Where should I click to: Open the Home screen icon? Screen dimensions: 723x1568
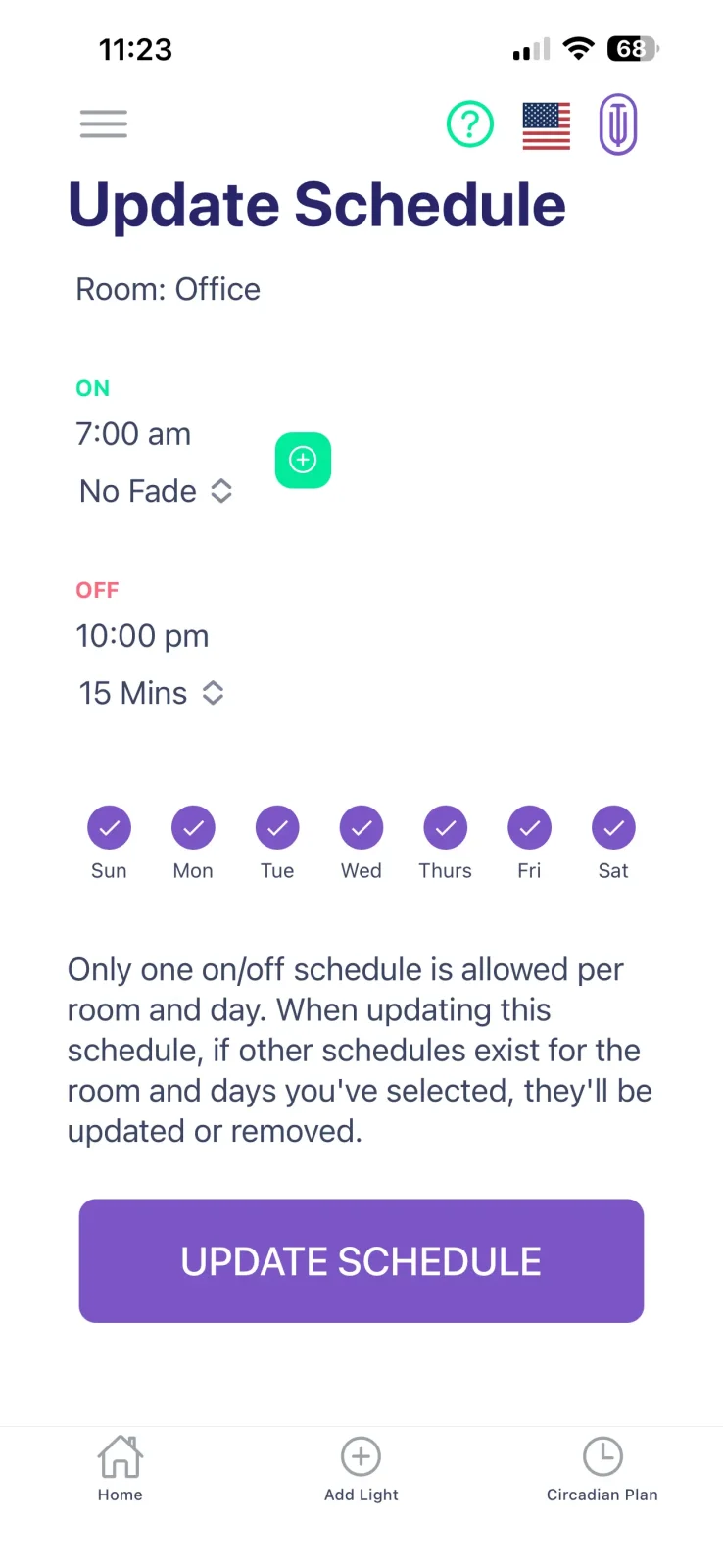coord(120,1457)
